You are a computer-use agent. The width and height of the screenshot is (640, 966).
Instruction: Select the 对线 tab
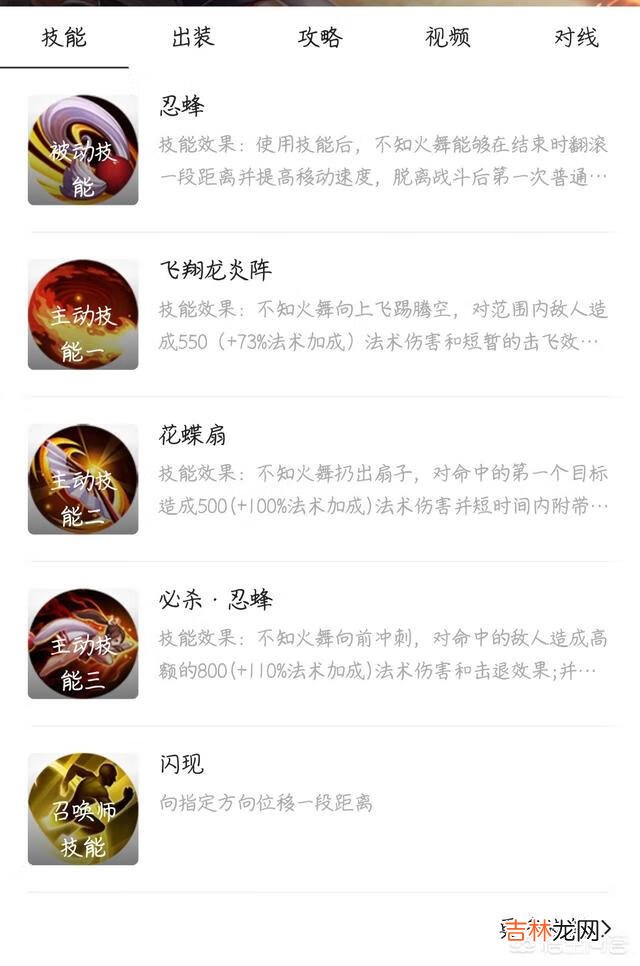point(576,38)
